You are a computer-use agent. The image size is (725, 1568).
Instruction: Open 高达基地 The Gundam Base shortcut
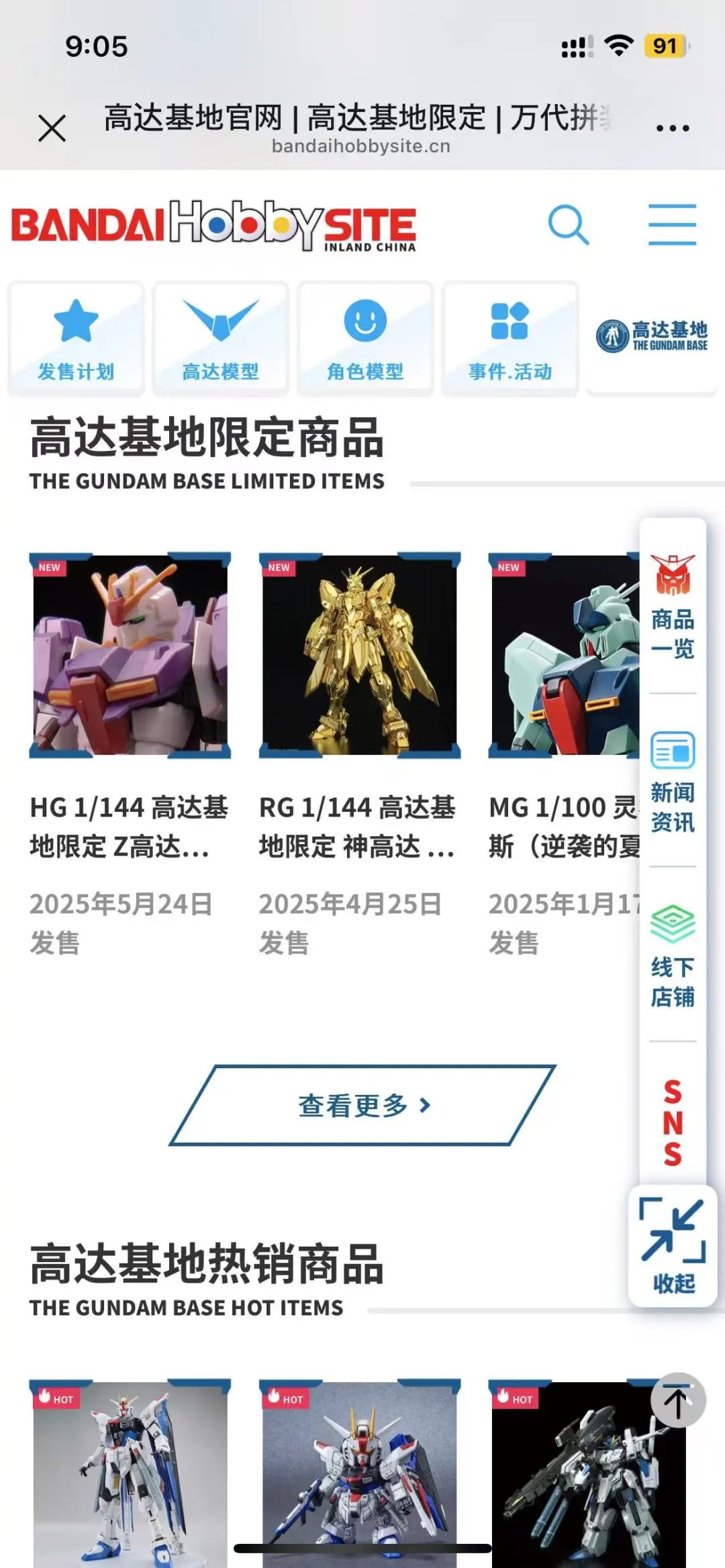(652, 337)
